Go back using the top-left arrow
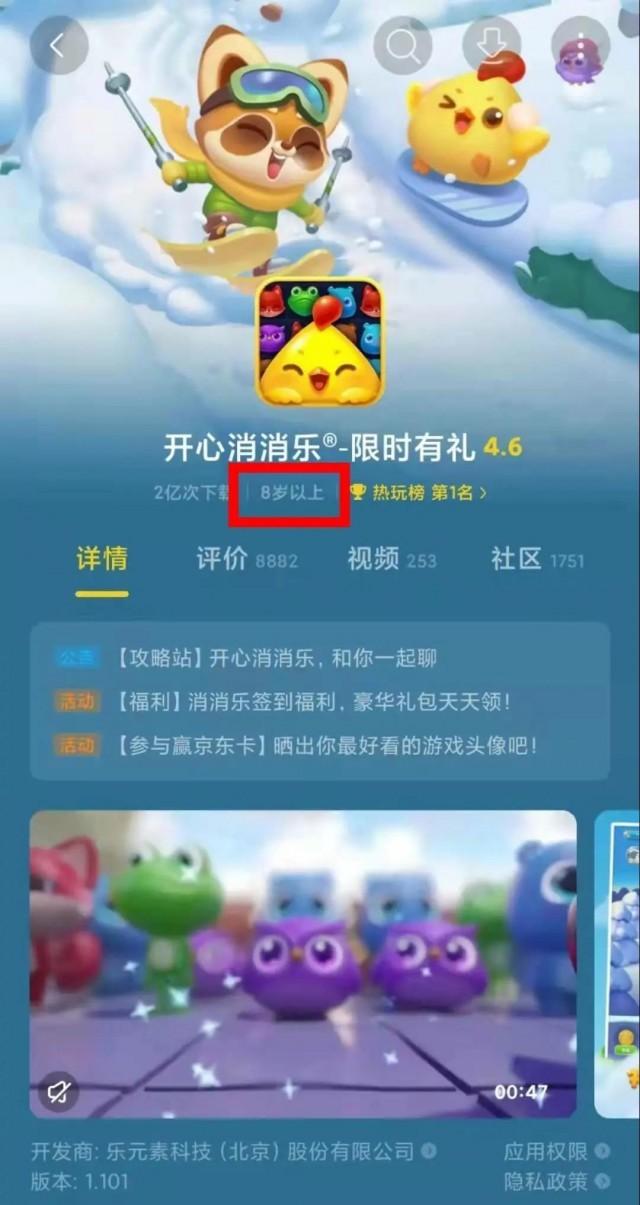The width and height of the screenshot is (640, 1205). (x=58, y=46)
